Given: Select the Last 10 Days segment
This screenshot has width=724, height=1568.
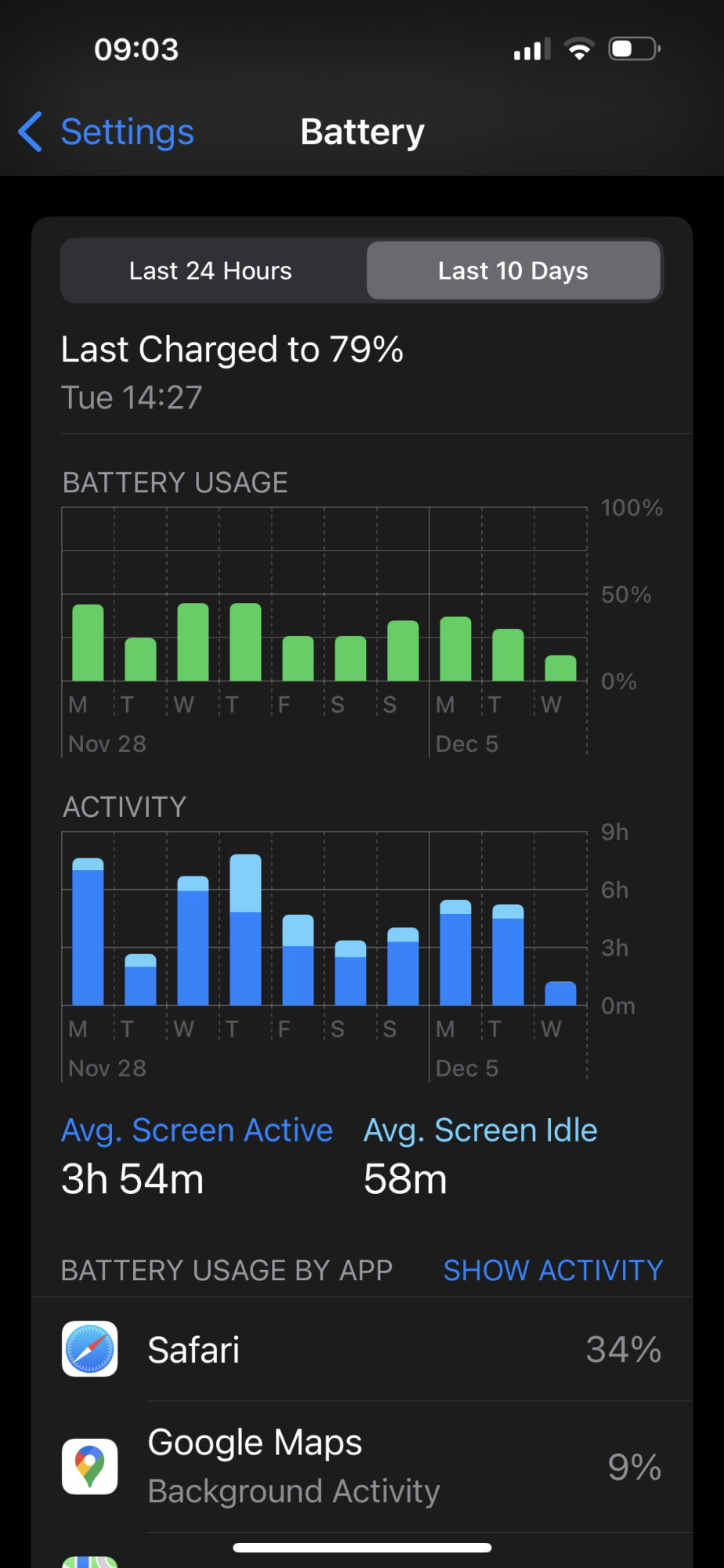Looking at the screenshot, I should click(513, 271).
